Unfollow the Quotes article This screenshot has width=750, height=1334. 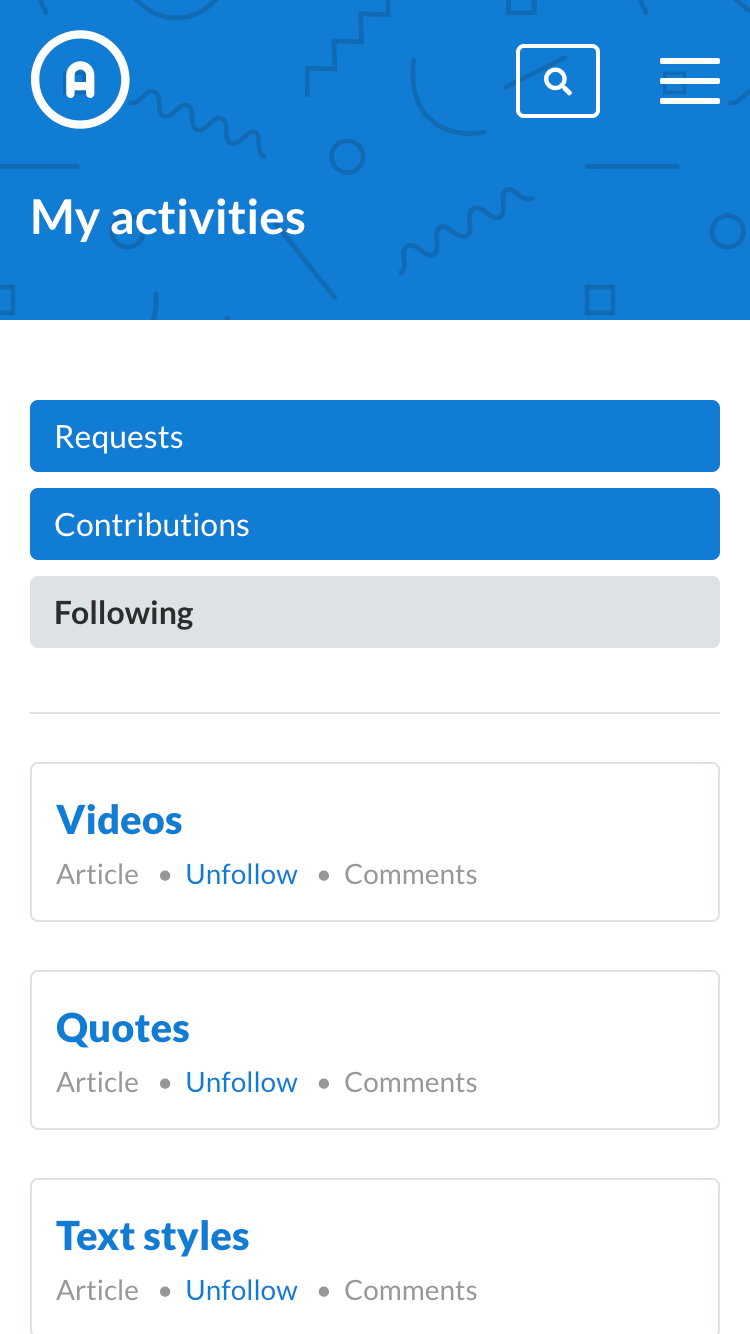pos(242,1082)
